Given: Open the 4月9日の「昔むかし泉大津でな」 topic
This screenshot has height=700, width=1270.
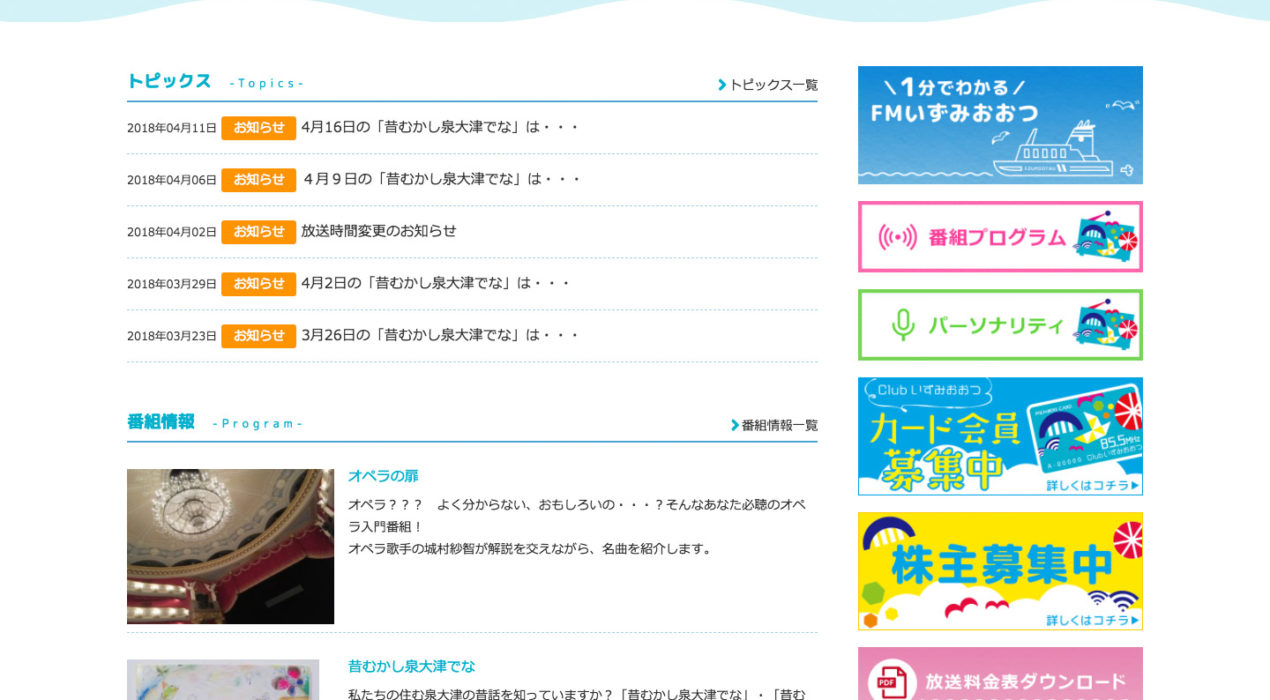Looking at the screenshot, I should (x=442, y=179).
